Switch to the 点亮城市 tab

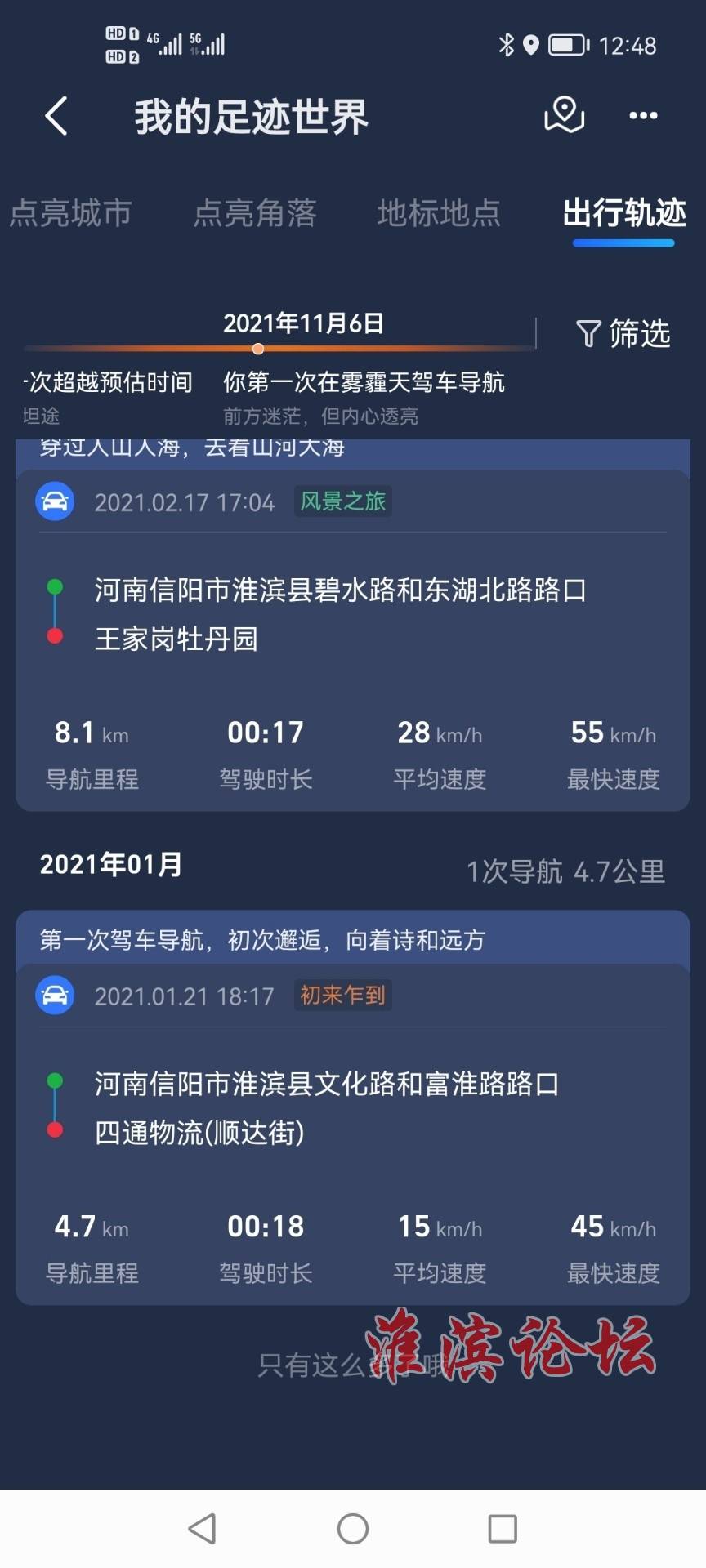(x=70, y=214)
